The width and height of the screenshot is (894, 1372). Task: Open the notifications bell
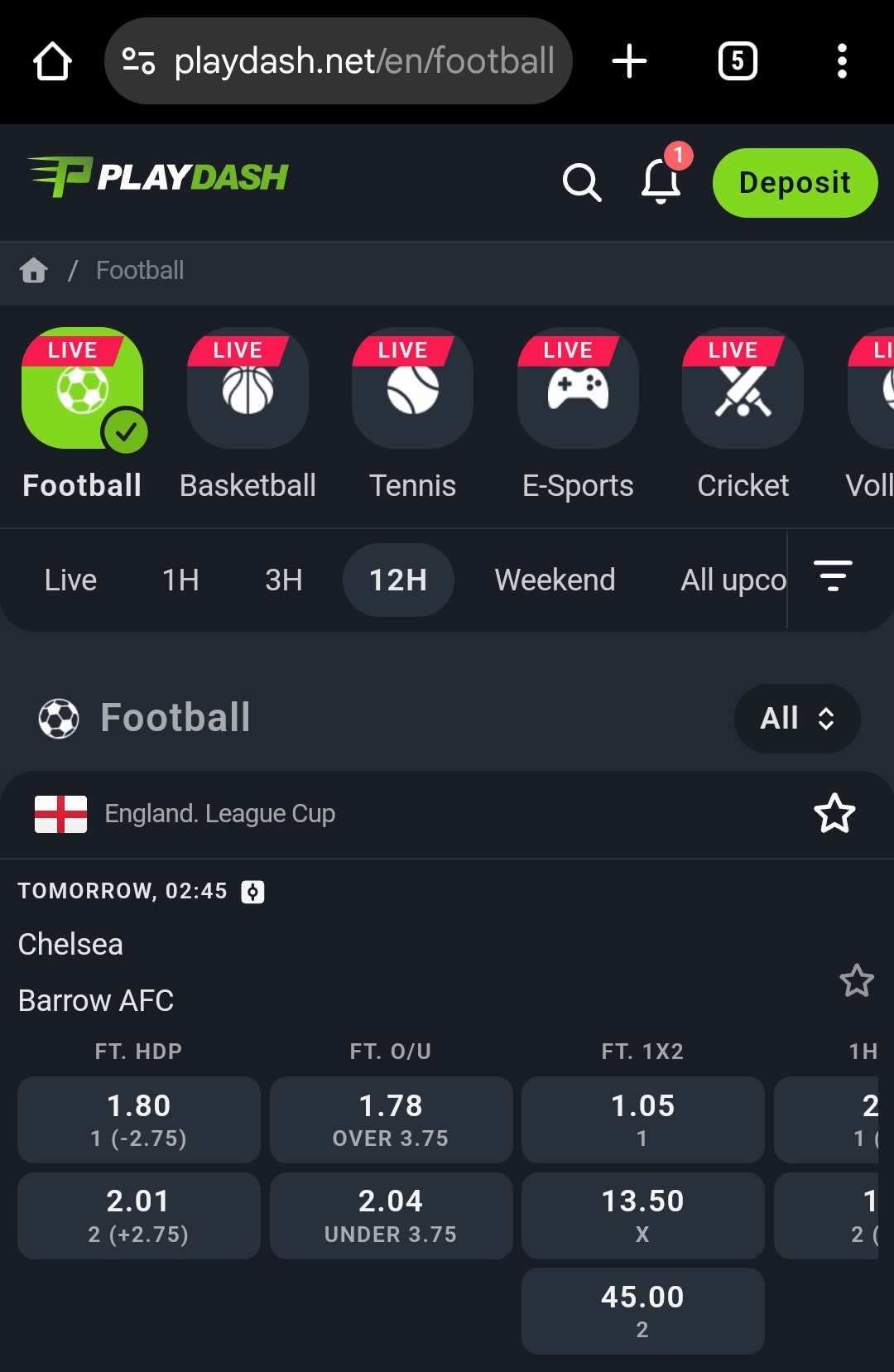661,181
